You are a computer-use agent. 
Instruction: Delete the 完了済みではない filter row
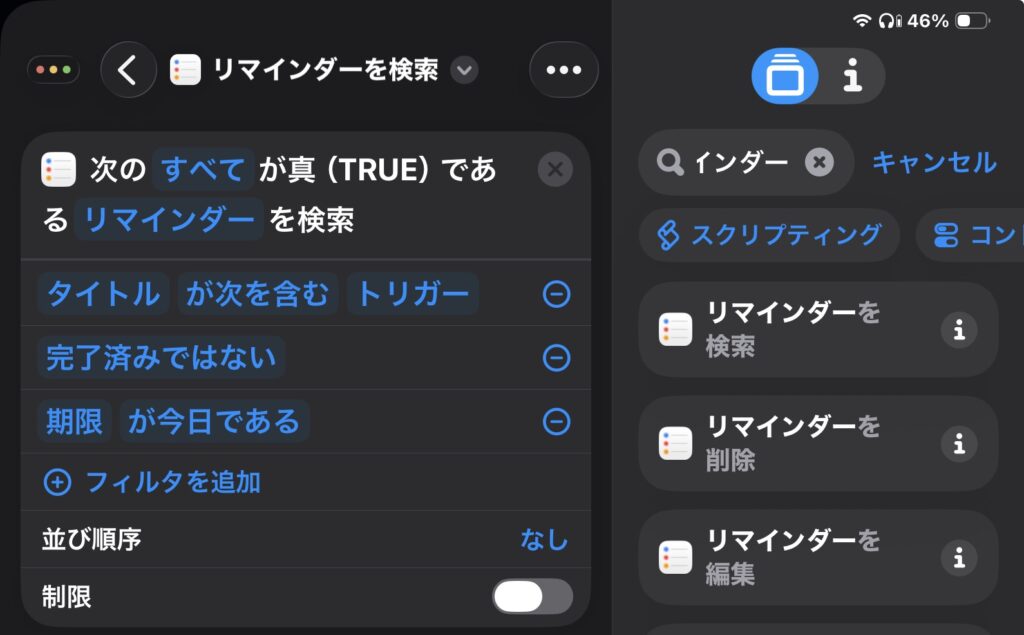[x=556, y=358]
